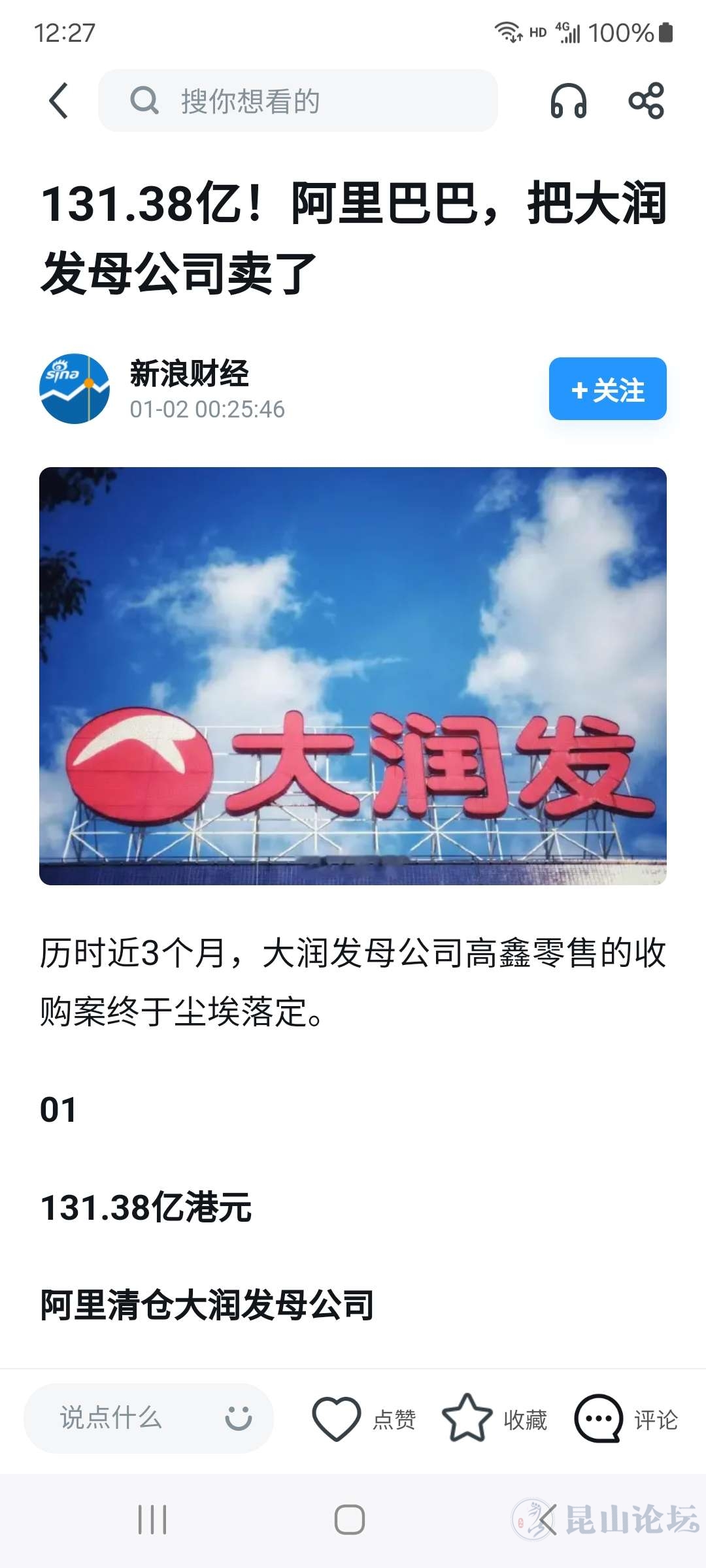
Task: Open the 评论 comments section
Action: (626, 1419)
